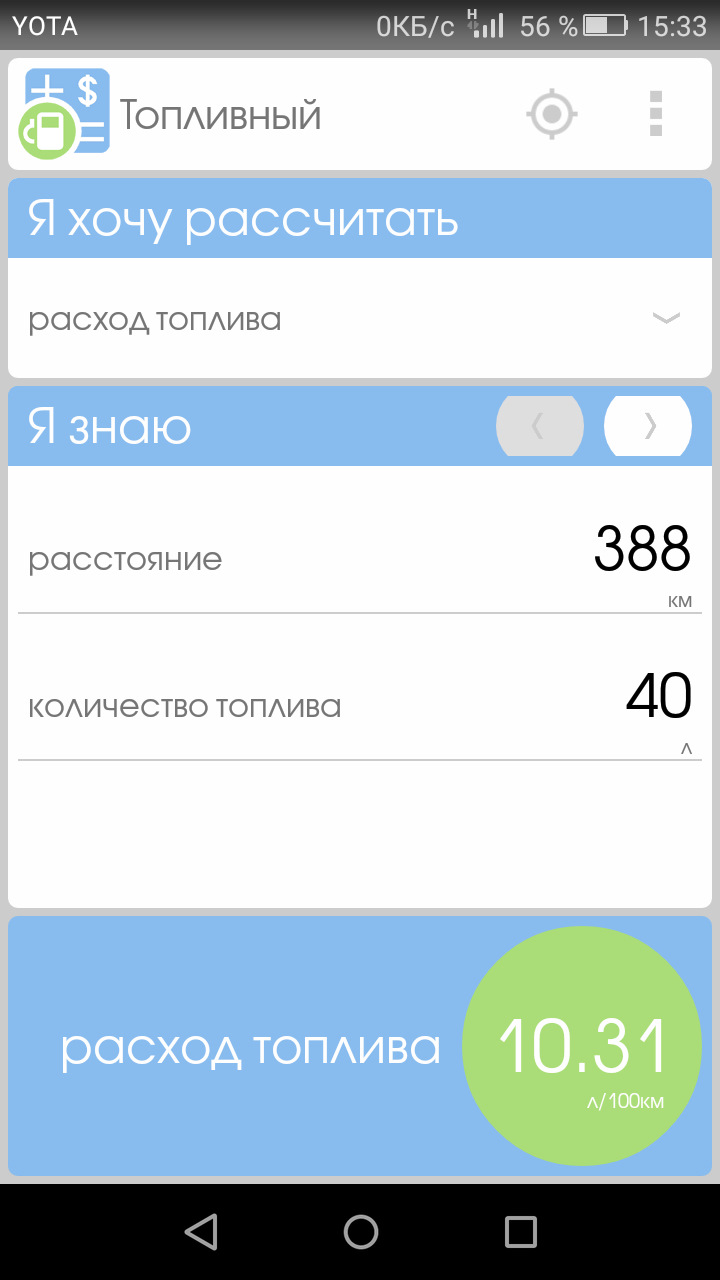Tap the green 10.31 result circle
The width and height of the screenshot is (720, 1280).
[x=582, y=1045]
